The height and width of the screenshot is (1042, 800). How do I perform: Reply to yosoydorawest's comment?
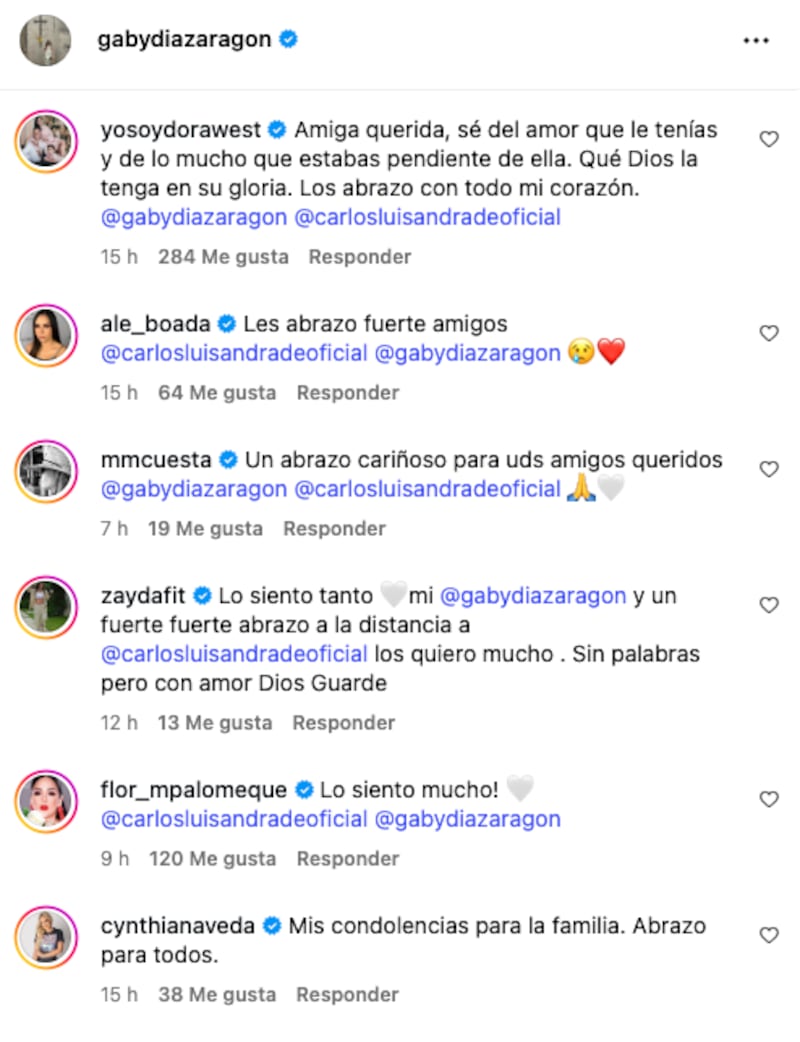click(x=359, y=257)
